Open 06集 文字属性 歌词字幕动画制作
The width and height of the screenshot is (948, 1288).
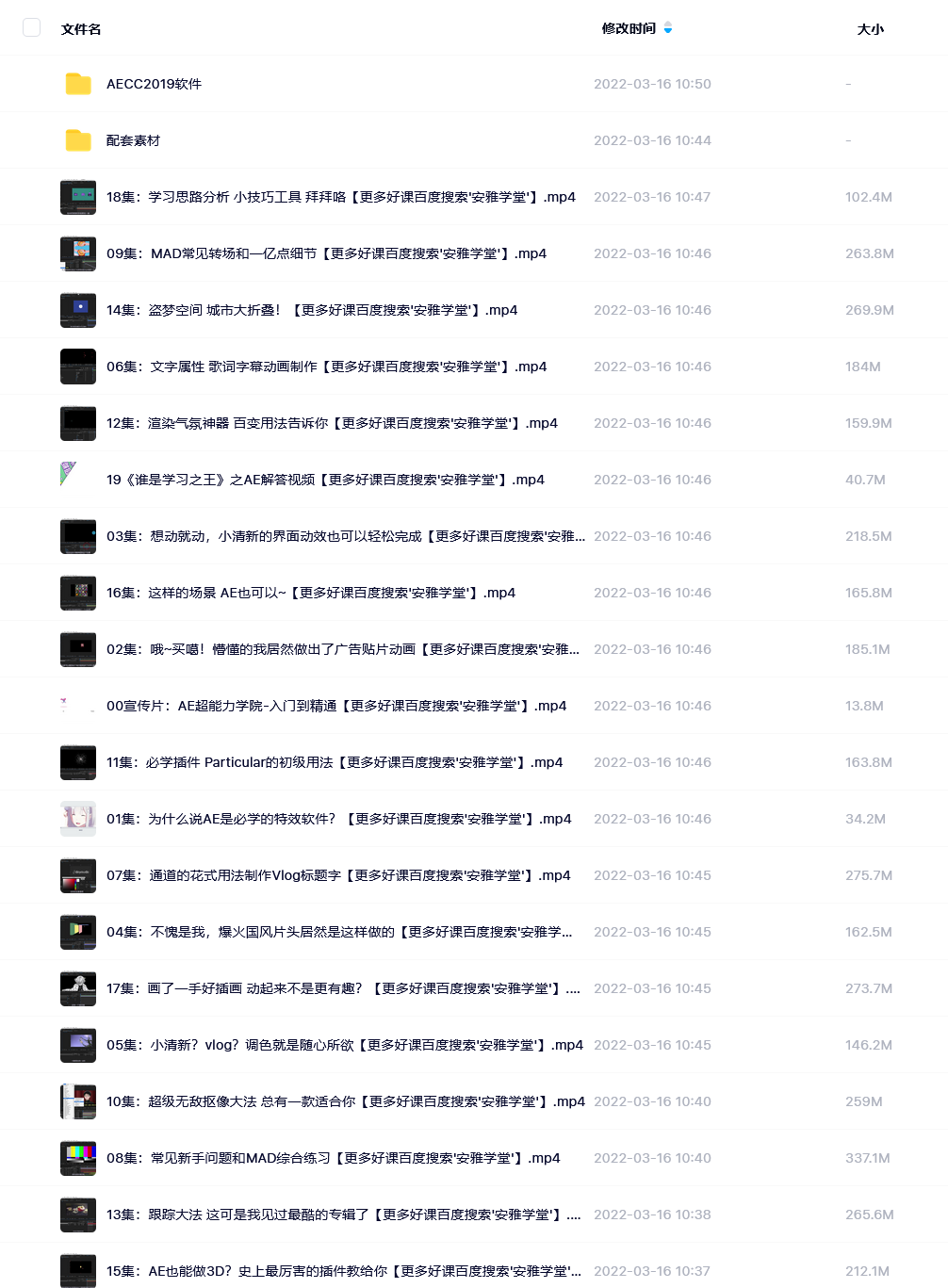click(326, 367)
